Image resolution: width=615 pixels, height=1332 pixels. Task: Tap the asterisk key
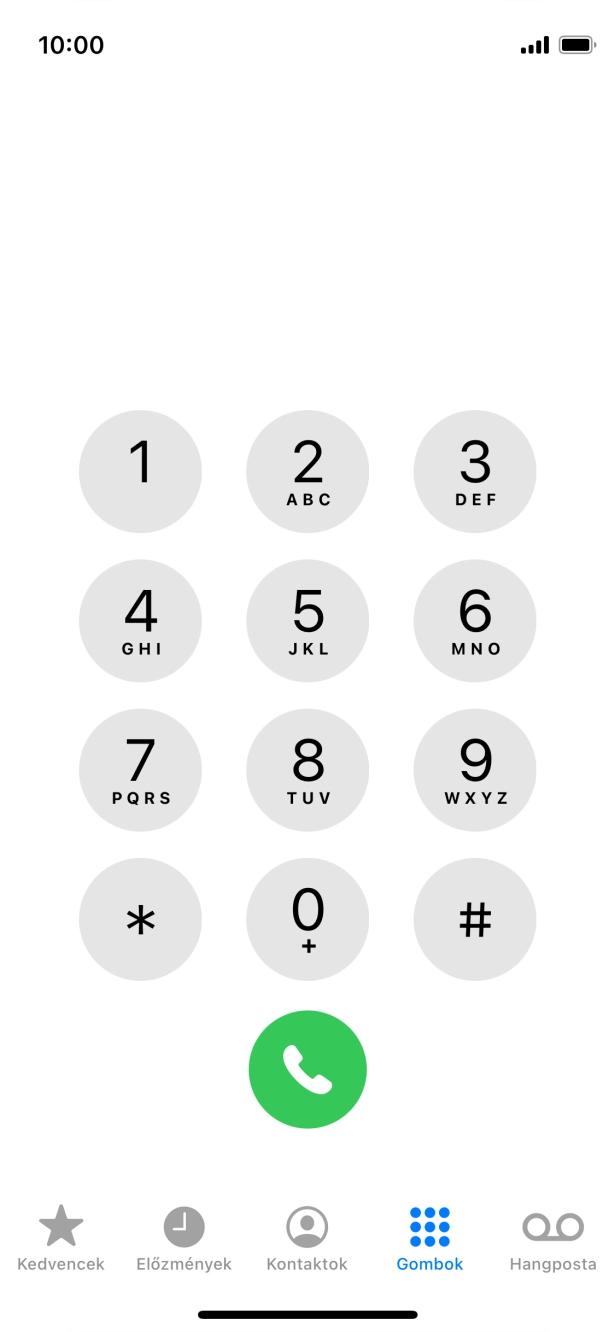click(140, 919)
